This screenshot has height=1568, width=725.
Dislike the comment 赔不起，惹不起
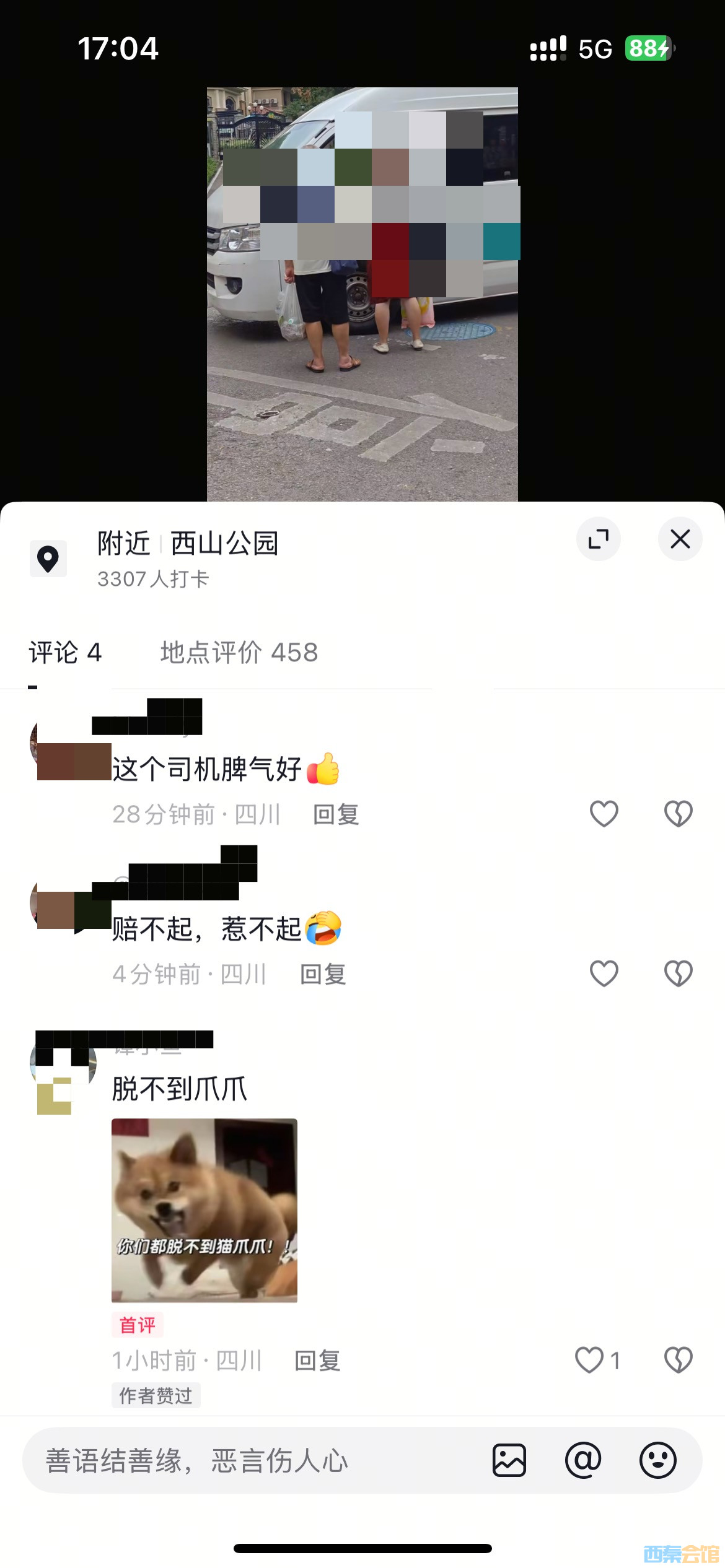[678, 973]
